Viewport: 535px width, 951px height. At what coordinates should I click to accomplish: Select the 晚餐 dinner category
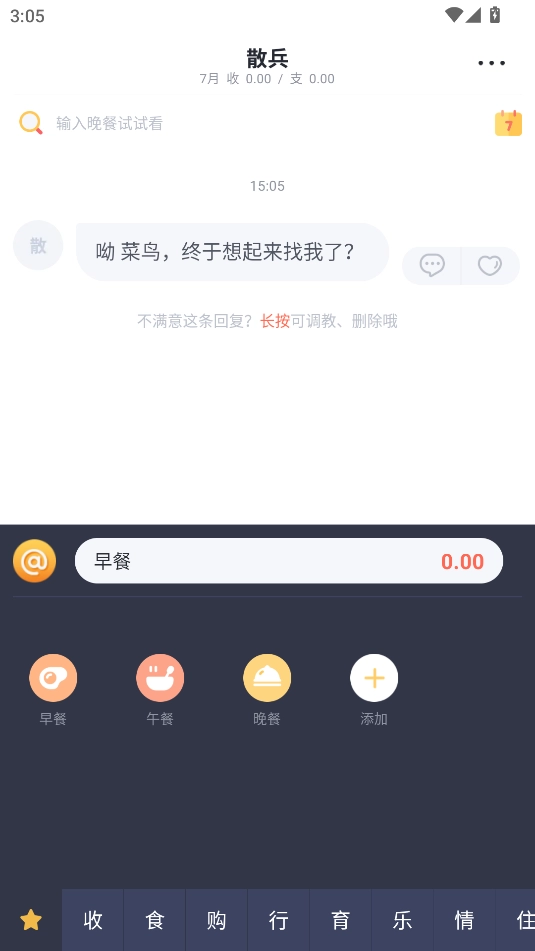coord(267,690)
